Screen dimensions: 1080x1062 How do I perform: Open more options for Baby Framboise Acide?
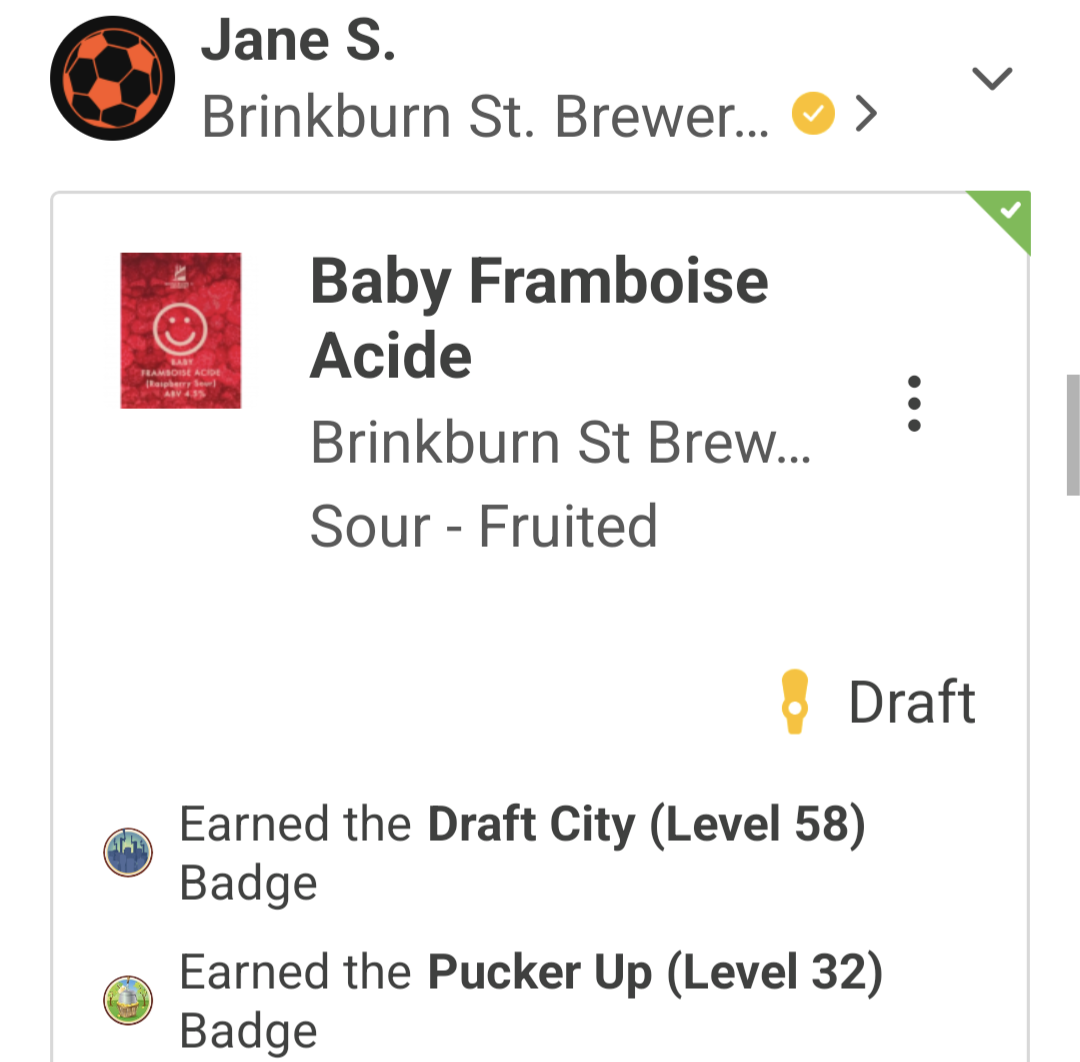click(913, 403)
